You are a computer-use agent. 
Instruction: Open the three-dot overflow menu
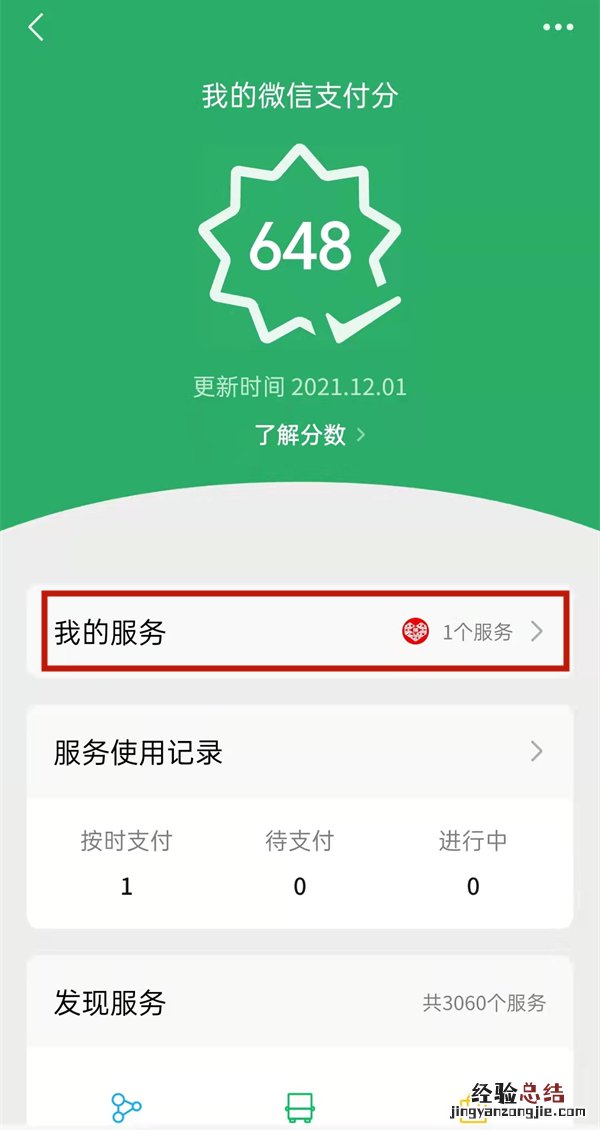coord(558,27)
